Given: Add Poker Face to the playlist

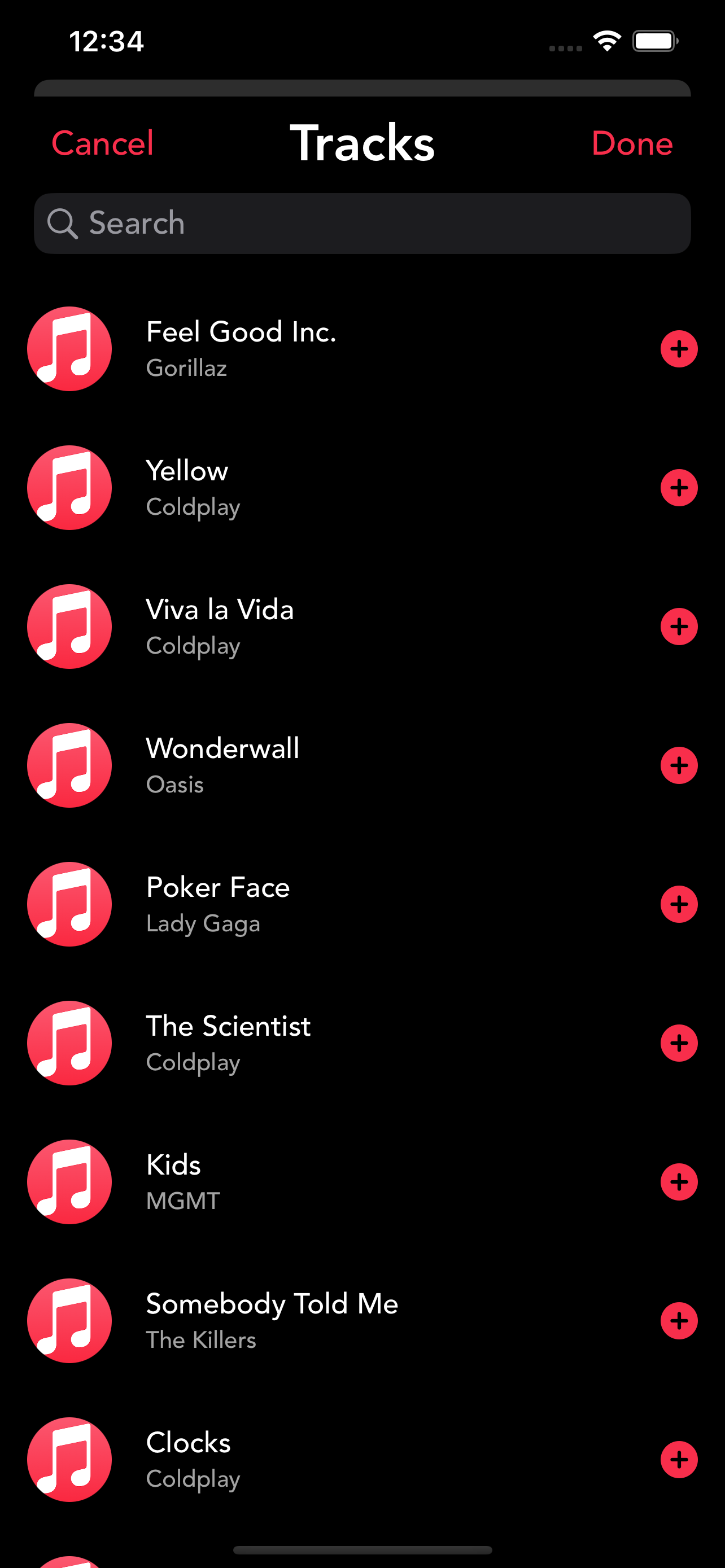Looking at the screenshot, I should coord(678,904).
